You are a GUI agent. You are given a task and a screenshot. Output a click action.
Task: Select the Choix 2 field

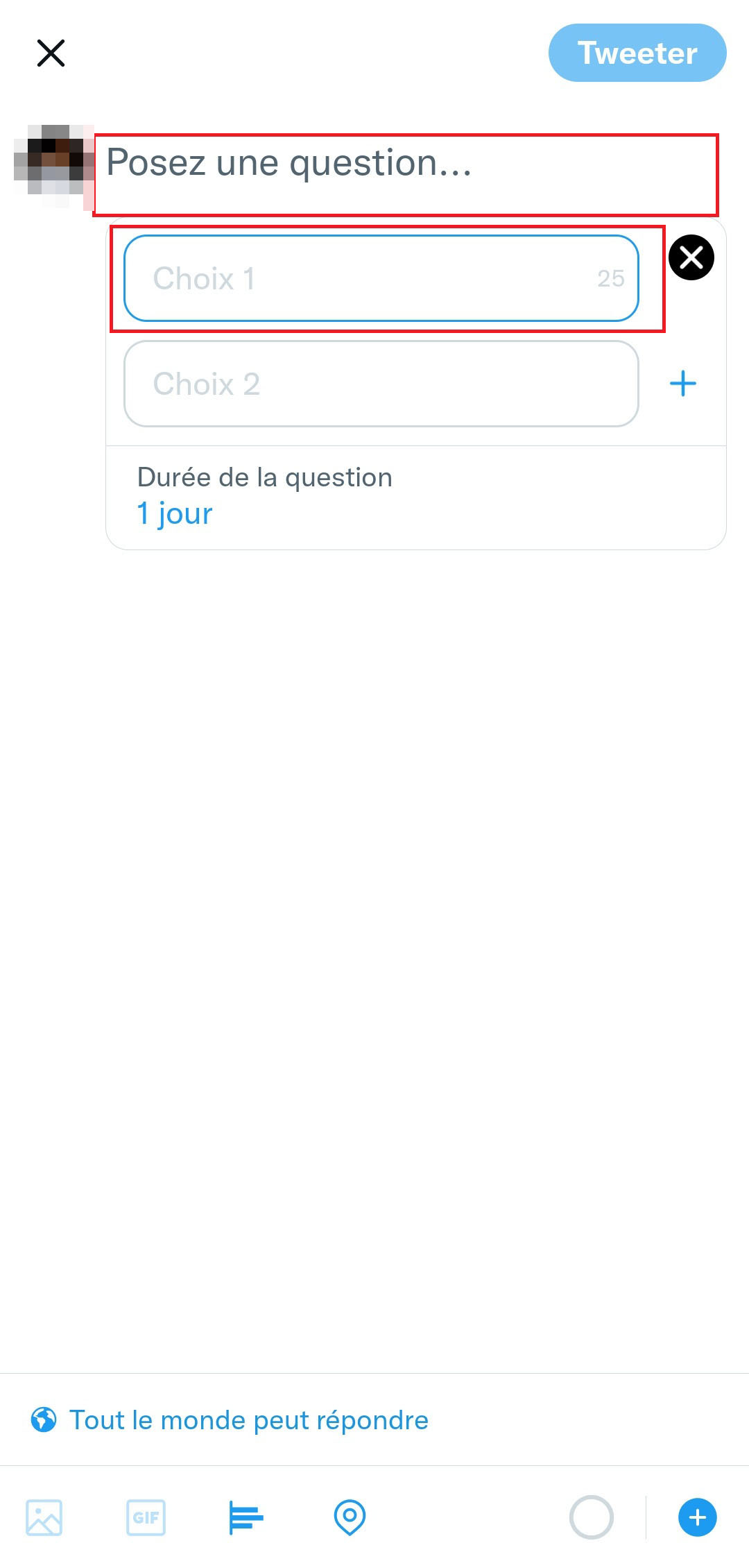tap(381, 384)
